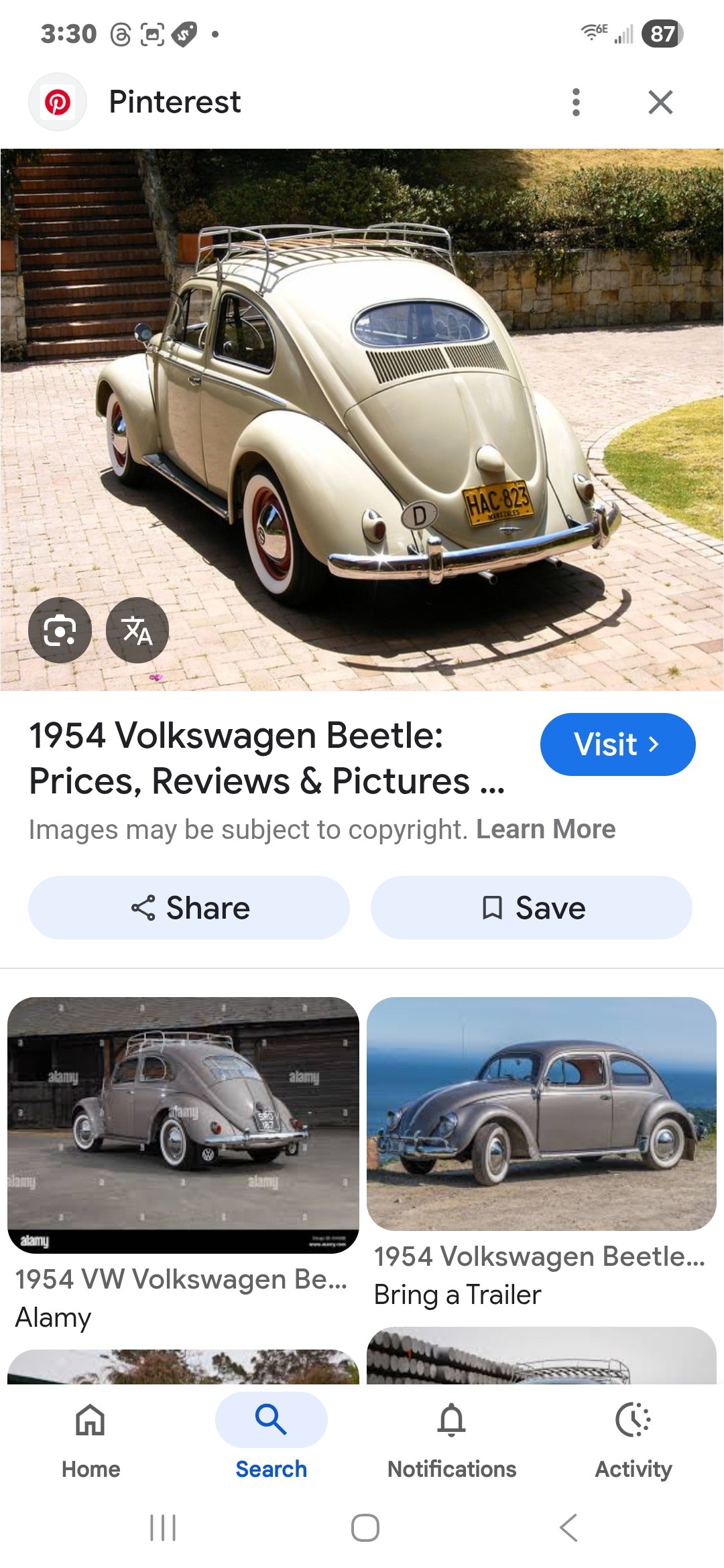Image resolution: width=724 pixels, height=1568 pixels.
Task: Close the image viewer
Action: (660, 103)
